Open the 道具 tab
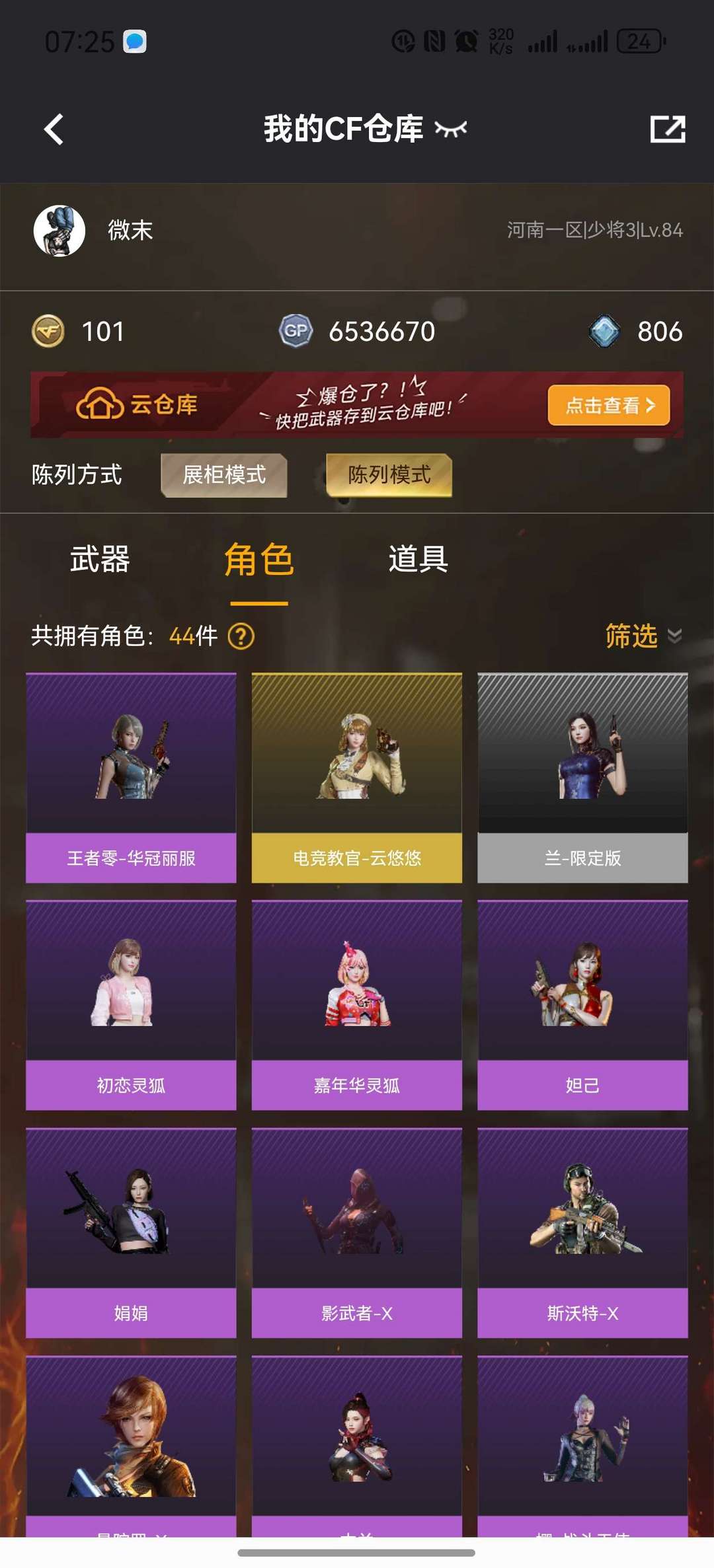The height and width of the screenshot is (1568, 714). coord(418,560)
